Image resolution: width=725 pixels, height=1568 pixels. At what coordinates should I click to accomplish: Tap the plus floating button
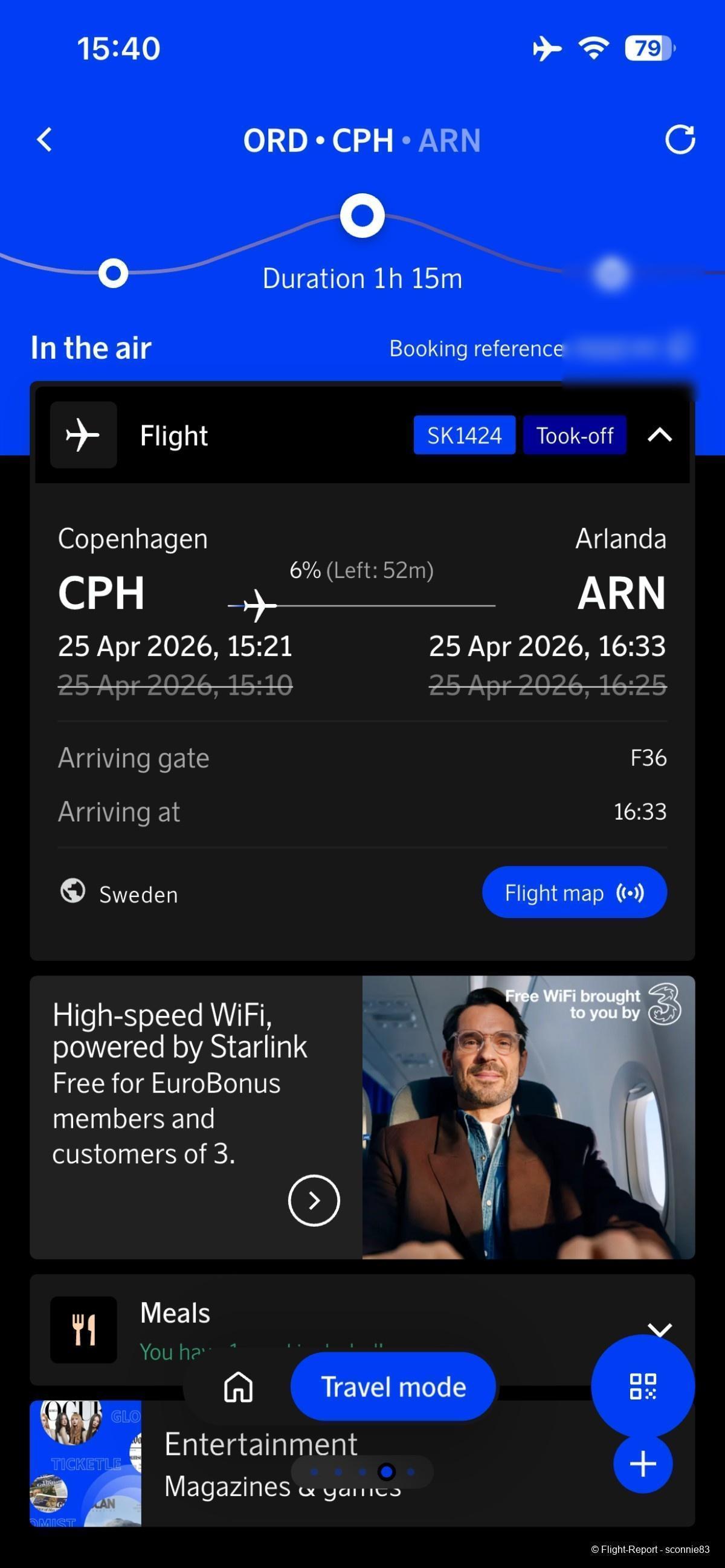click(643, 1464)
